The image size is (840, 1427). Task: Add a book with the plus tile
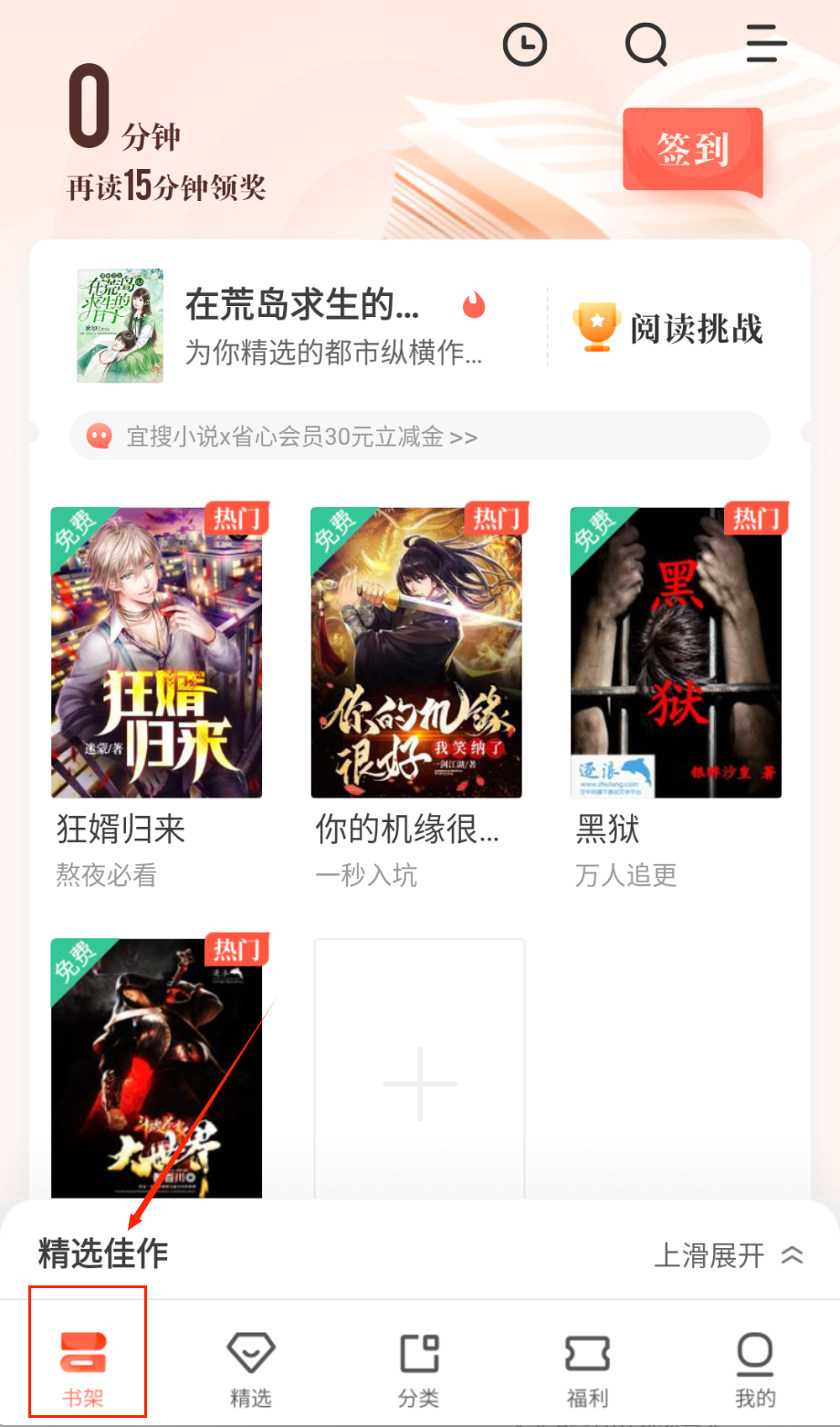coord(419,1083)
